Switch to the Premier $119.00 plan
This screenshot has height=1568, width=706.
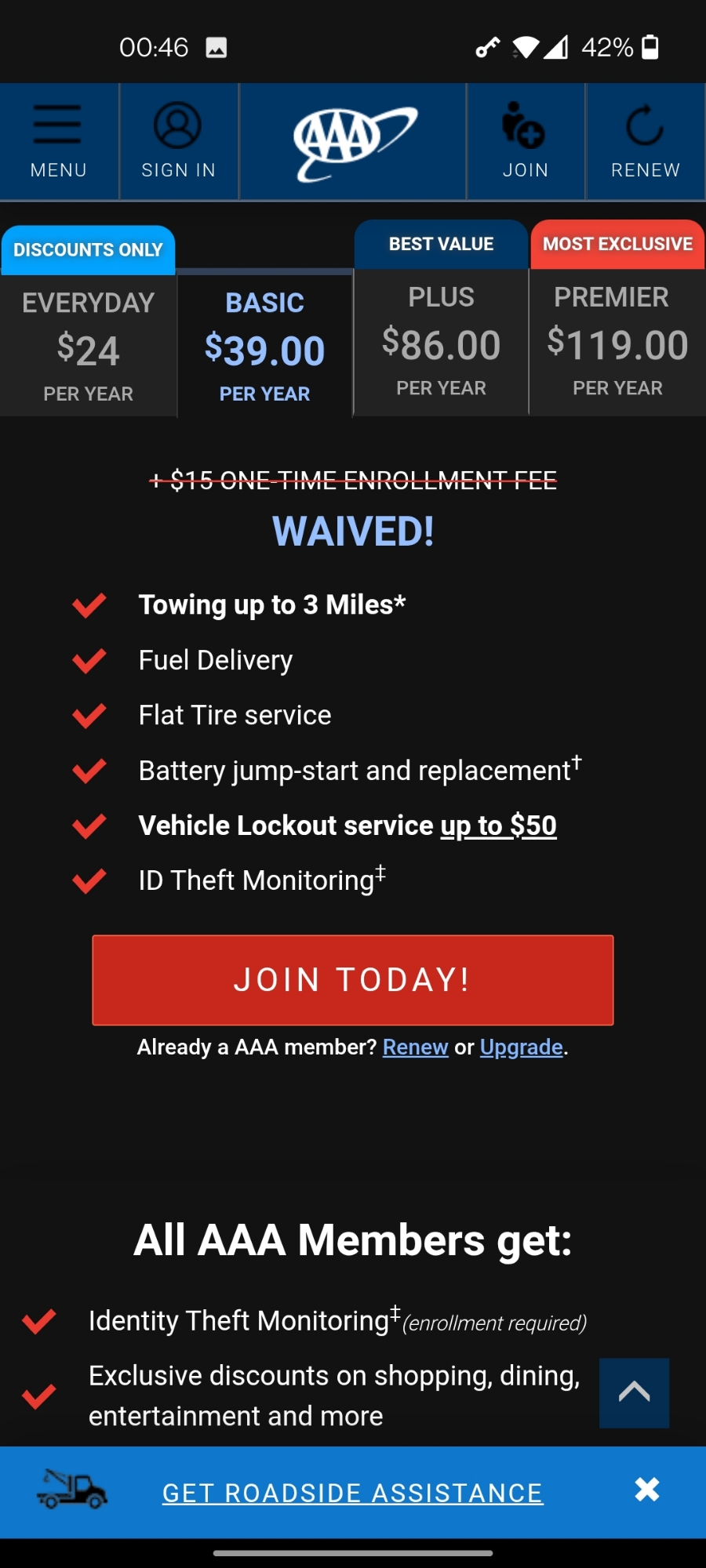click(617, 341)
